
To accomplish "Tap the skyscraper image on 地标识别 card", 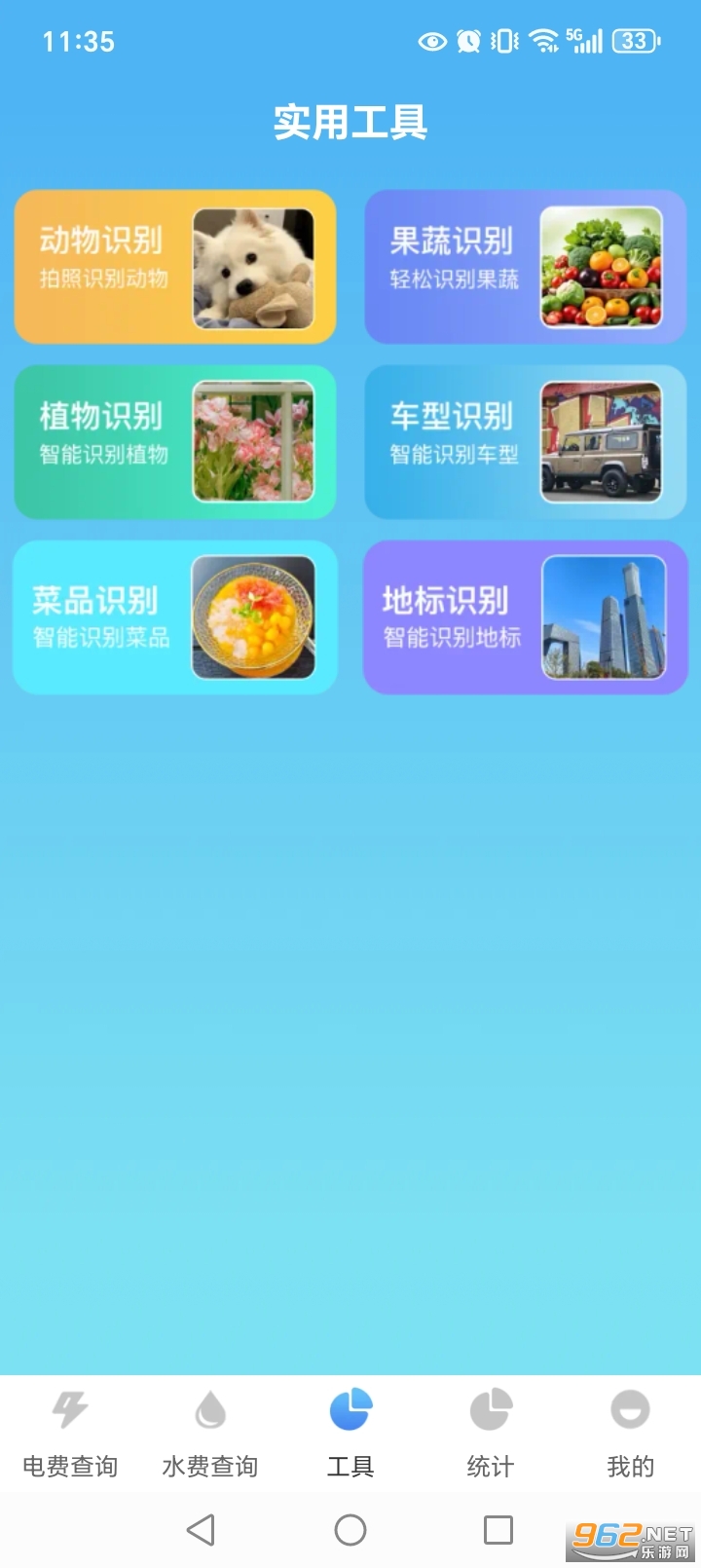I will [606, 617].
